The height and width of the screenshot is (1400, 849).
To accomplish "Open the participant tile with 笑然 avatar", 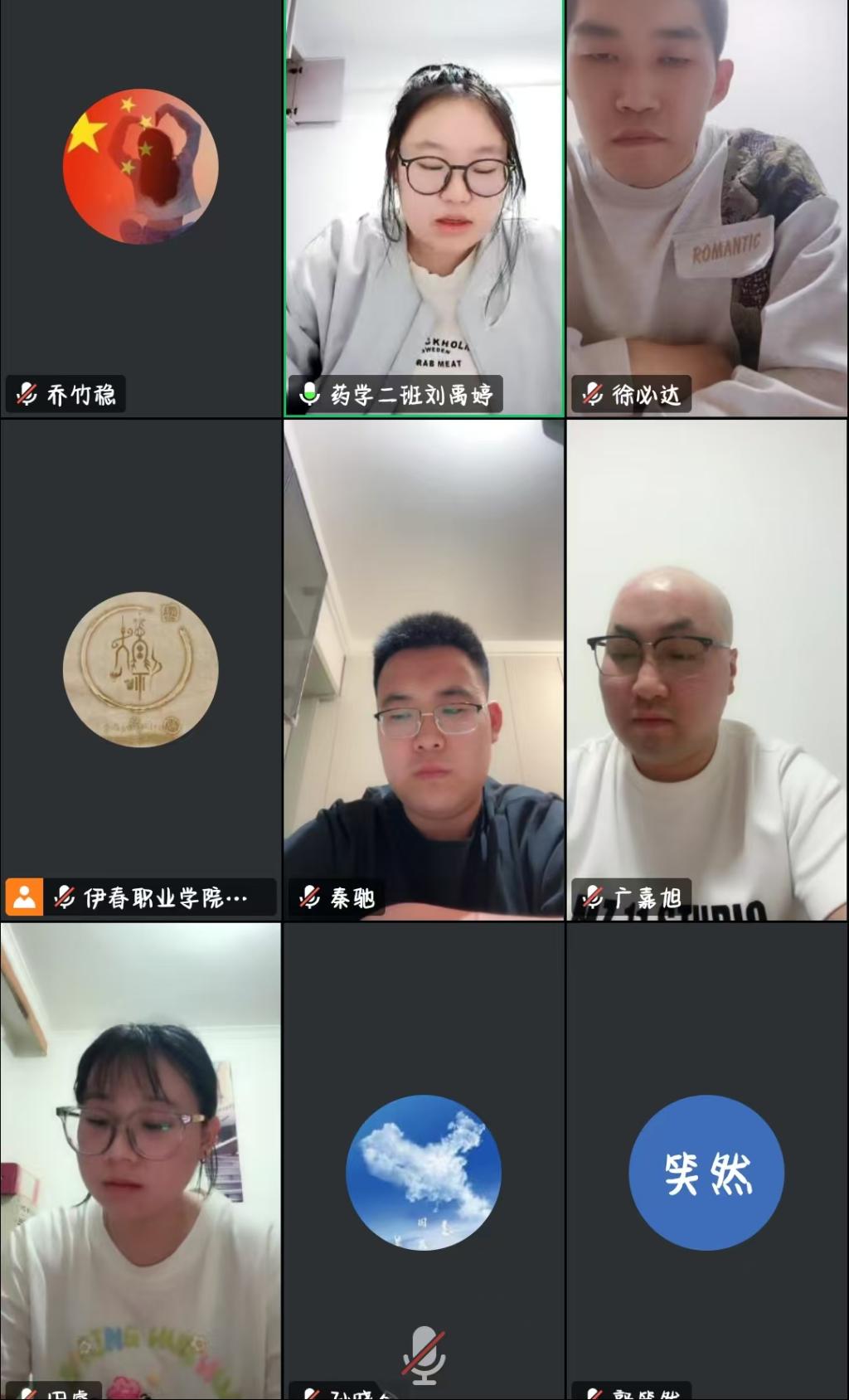I will 706,1171.
